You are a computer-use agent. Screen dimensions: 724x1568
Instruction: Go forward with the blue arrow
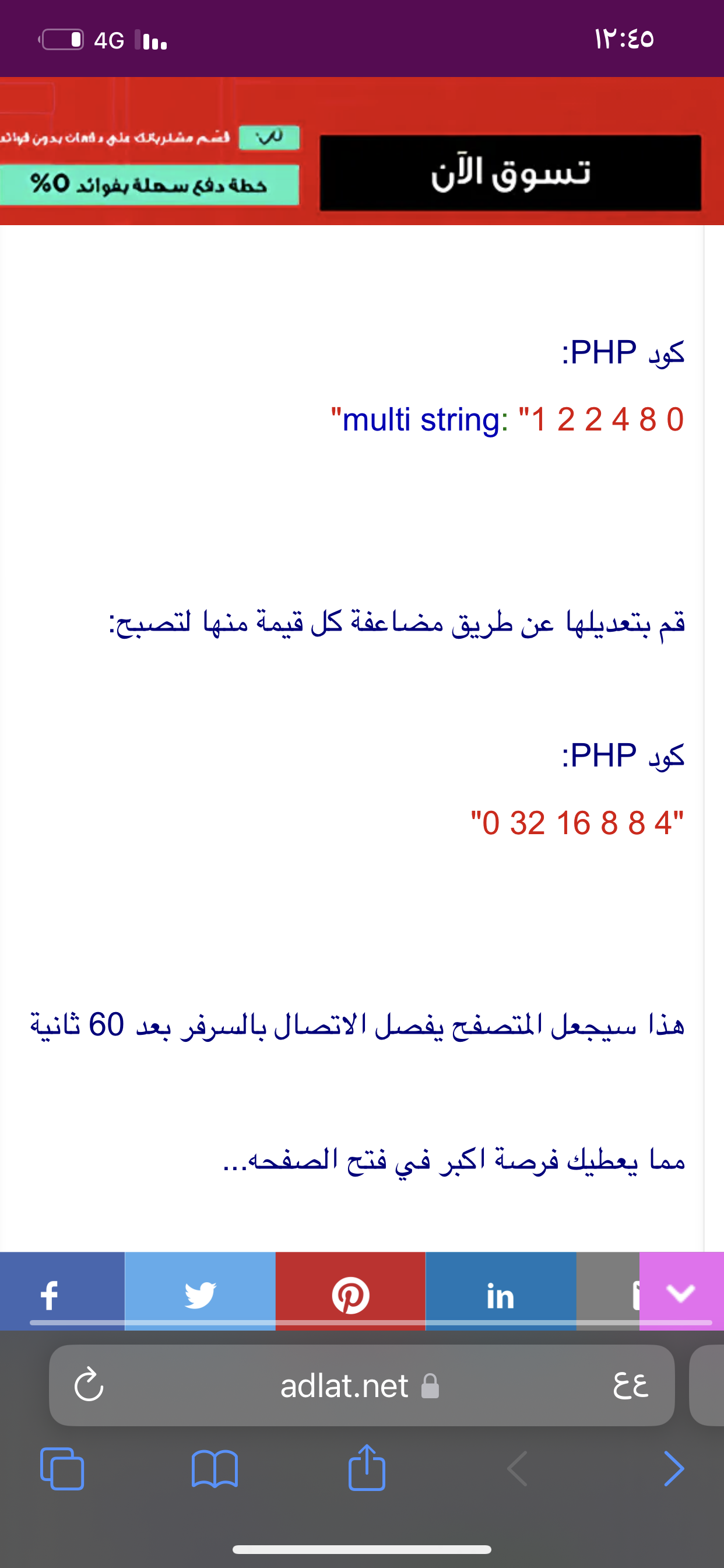[x=673, y=1468]
